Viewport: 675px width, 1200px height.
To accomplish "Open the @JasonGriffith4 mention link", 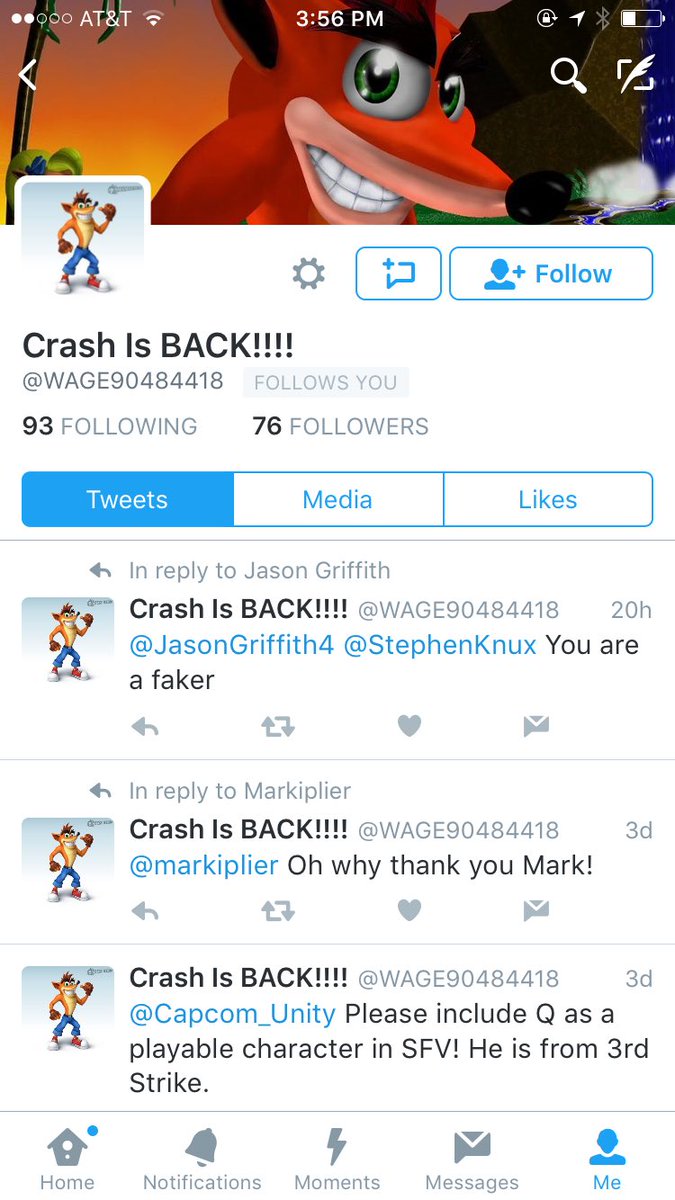I will [x=231, y=645].
